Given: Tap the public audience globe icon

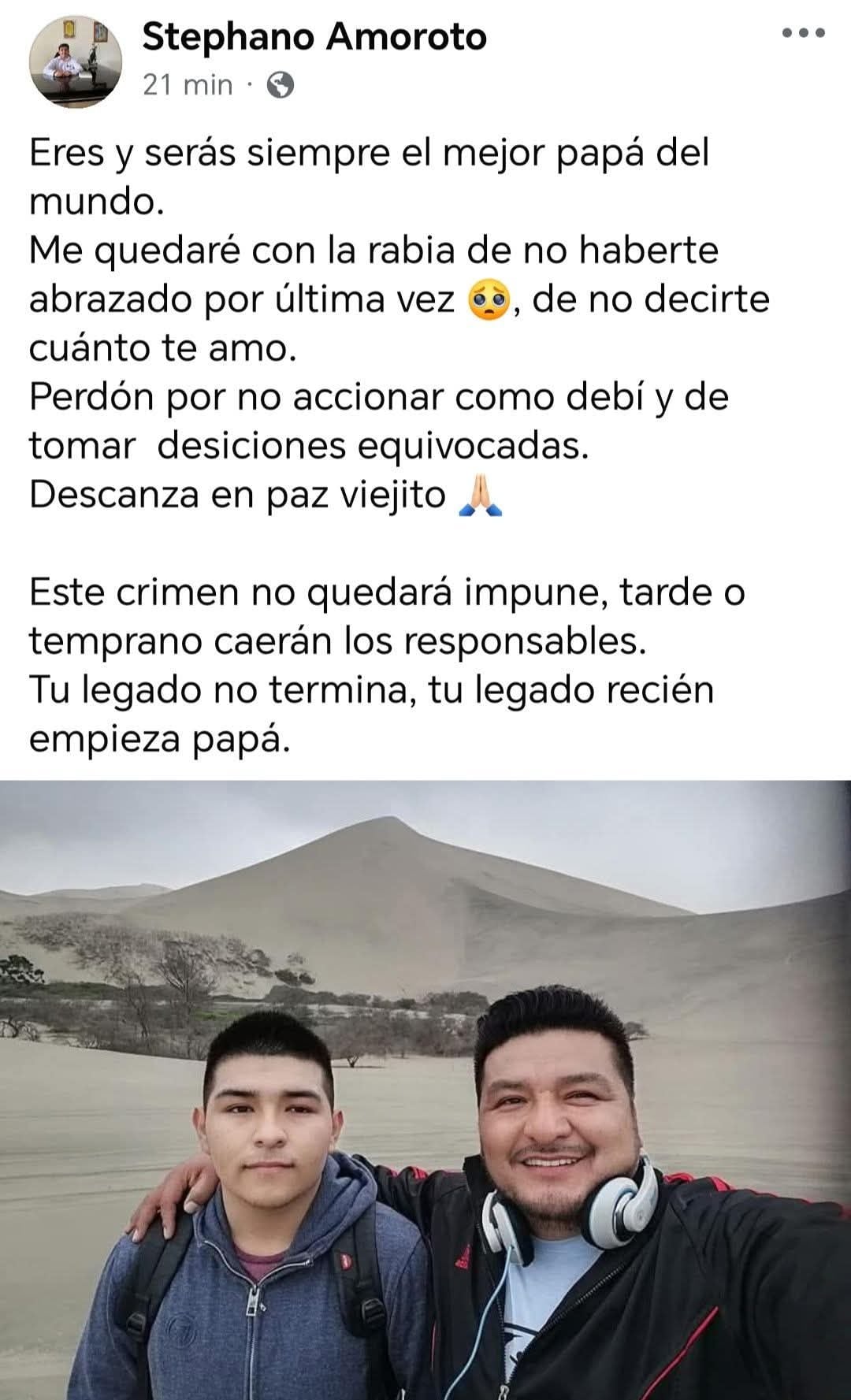Looking at the screenshot, I should pos(281,84).
